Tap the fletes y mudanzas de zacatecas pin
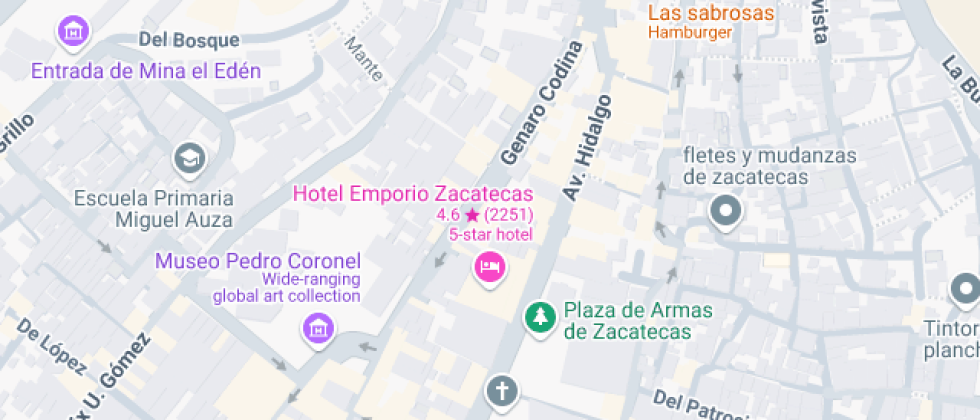980x420 pixels. [726, 212]
